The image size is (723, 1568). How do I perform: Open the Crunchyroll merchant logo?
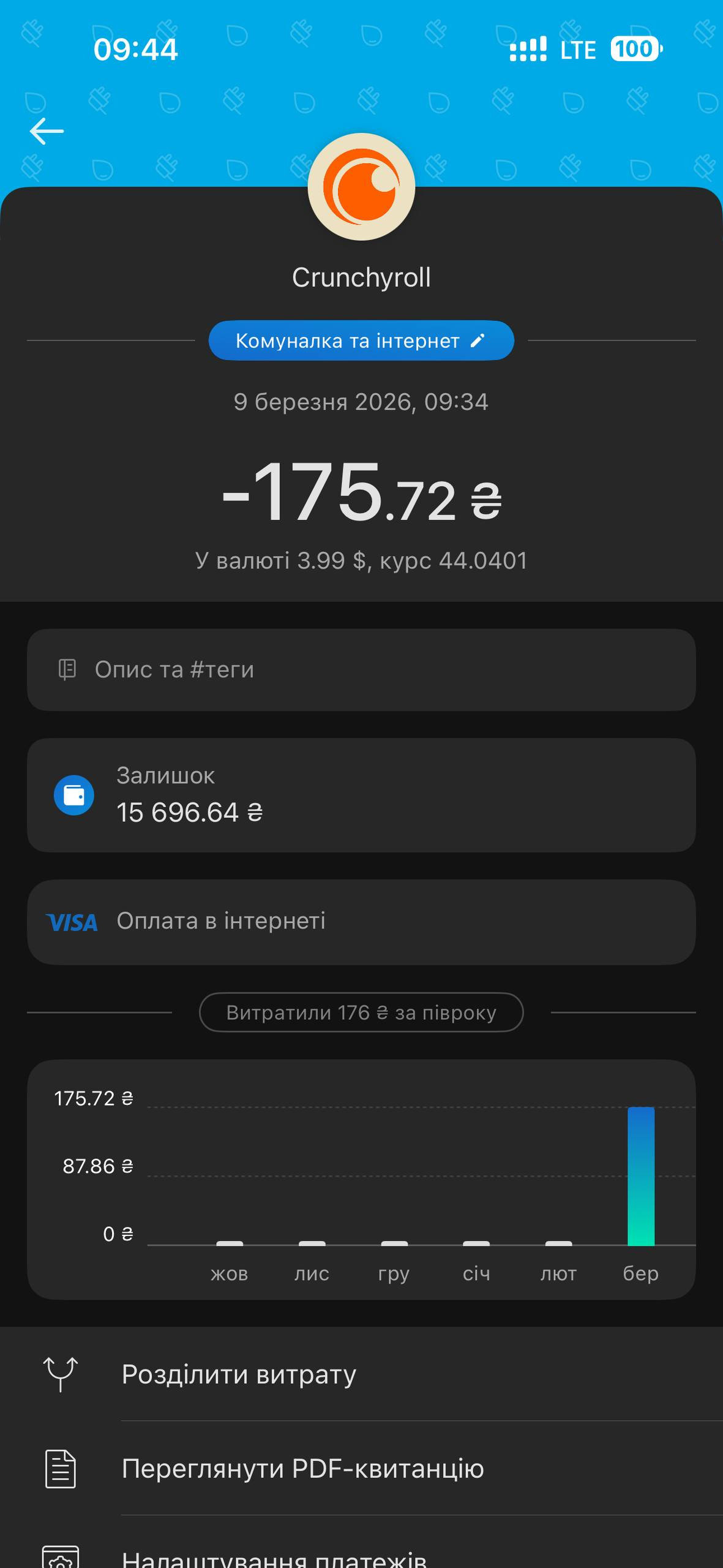click(361, 187)
